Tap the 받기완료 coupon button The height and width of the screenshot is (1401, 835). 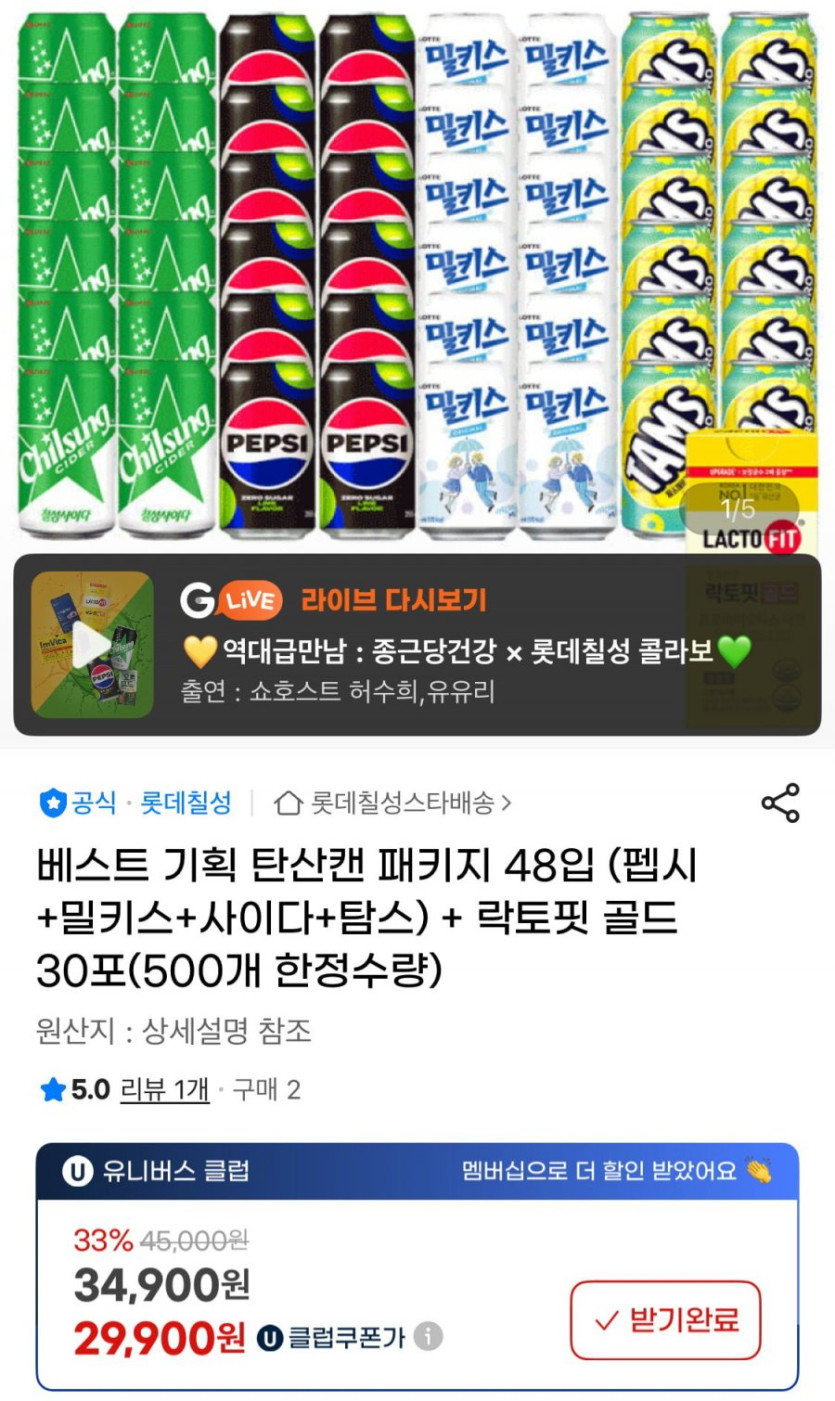[665, 1320]
